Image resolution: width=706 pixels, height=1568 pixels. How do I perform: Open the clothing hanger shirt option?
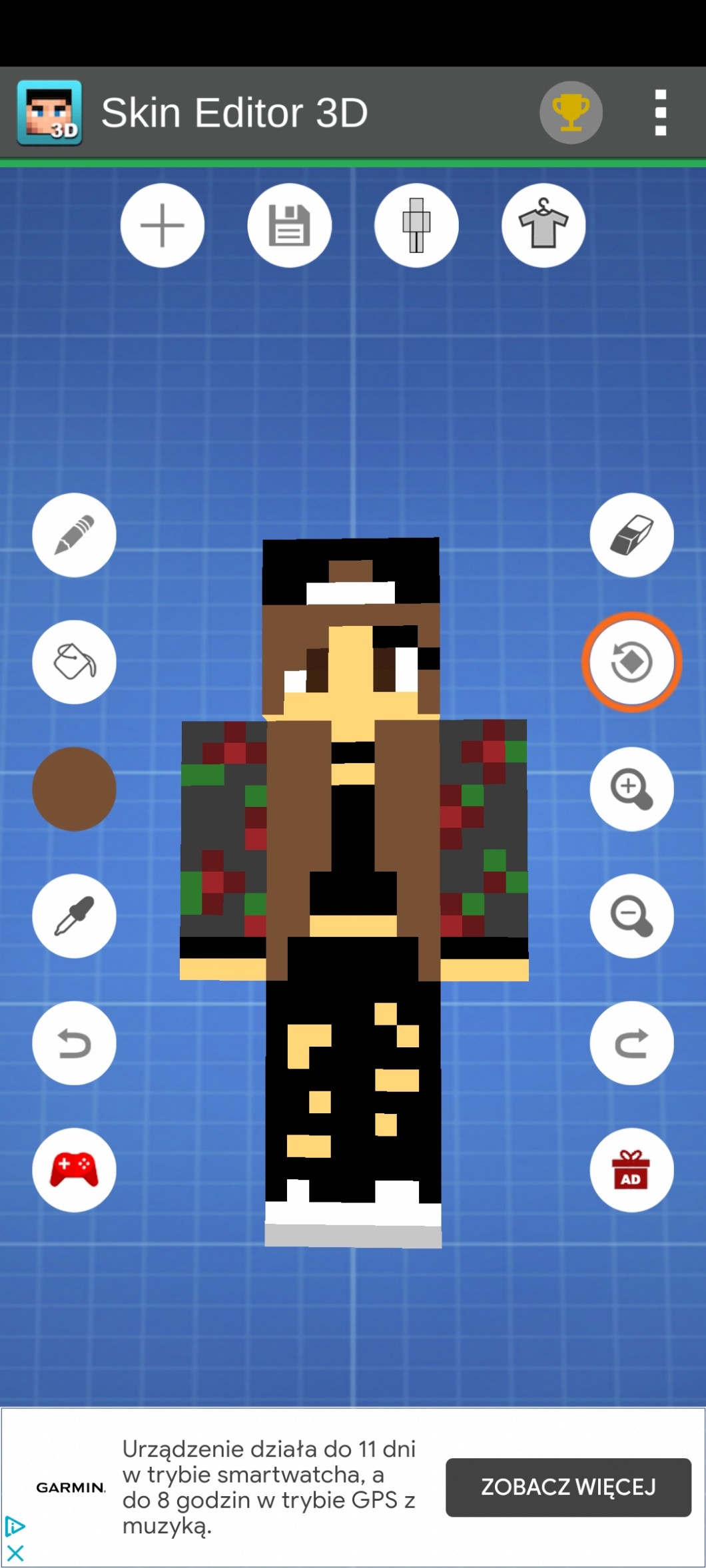click(543, 226)
